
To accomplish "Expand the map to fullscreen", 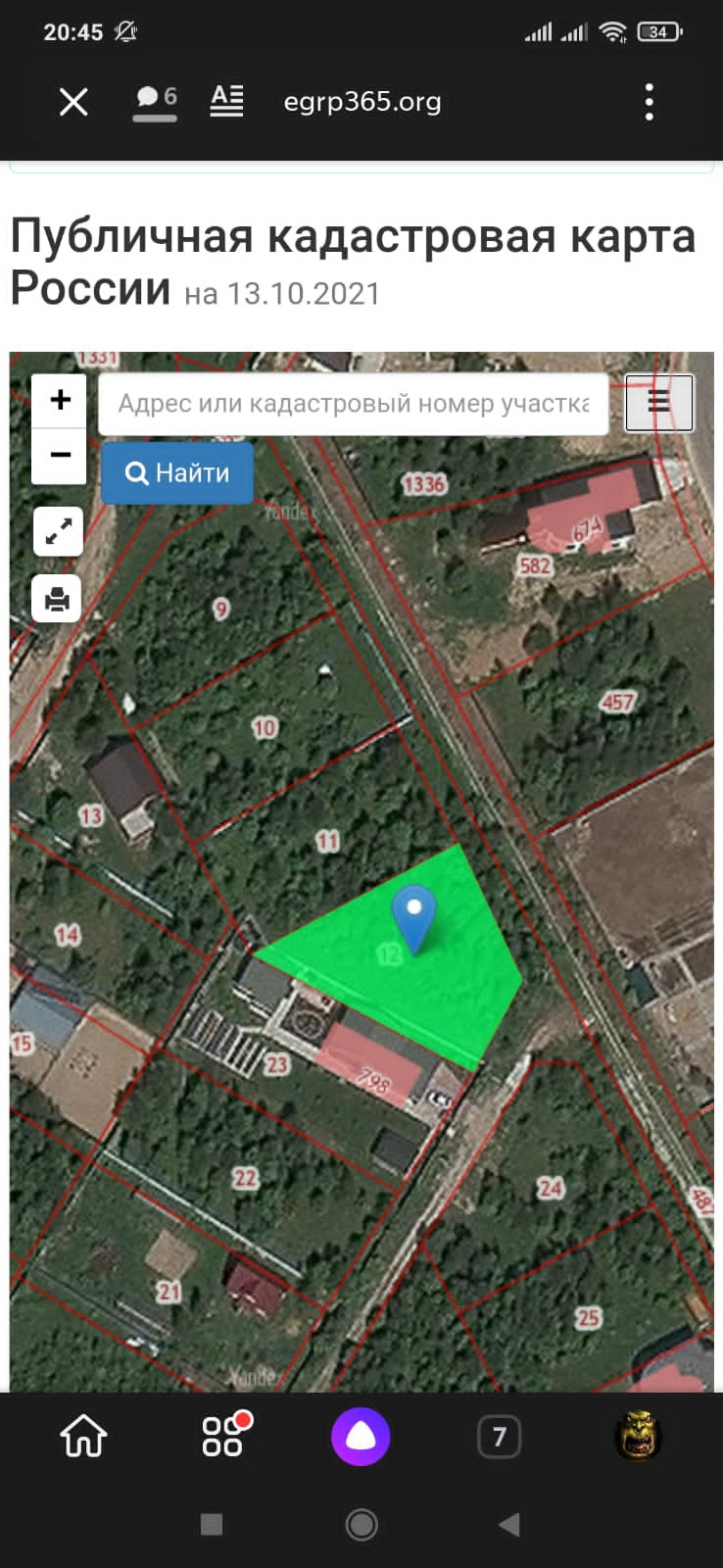I will point(58,531).
